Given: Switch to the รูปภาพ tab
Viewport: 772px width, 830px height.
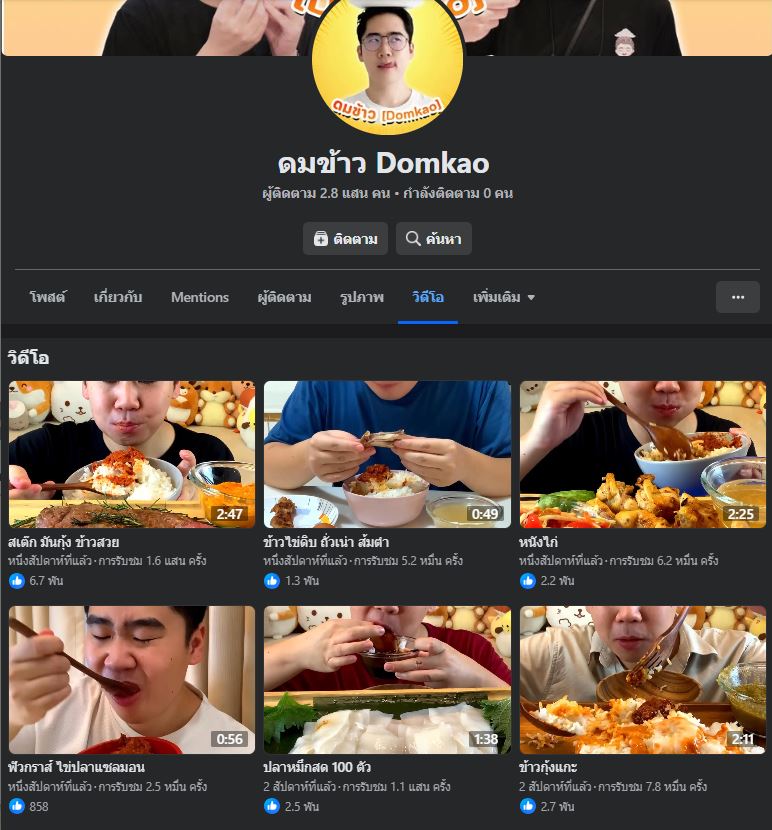Looking at the screenshot, I should click(361, 297).
